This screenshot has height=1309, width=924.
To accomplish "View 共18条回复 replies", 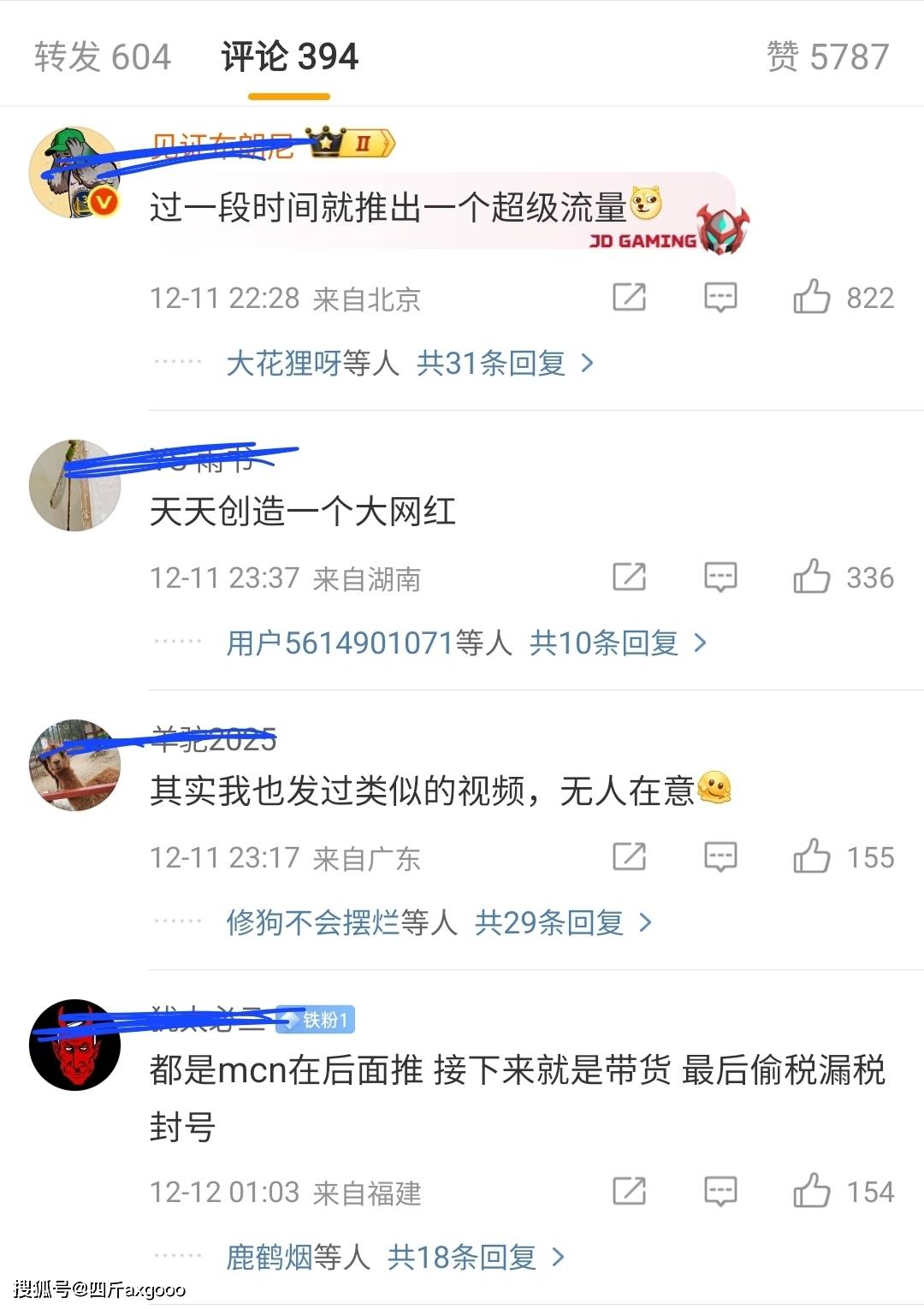I will click(x=476, y=1257).
